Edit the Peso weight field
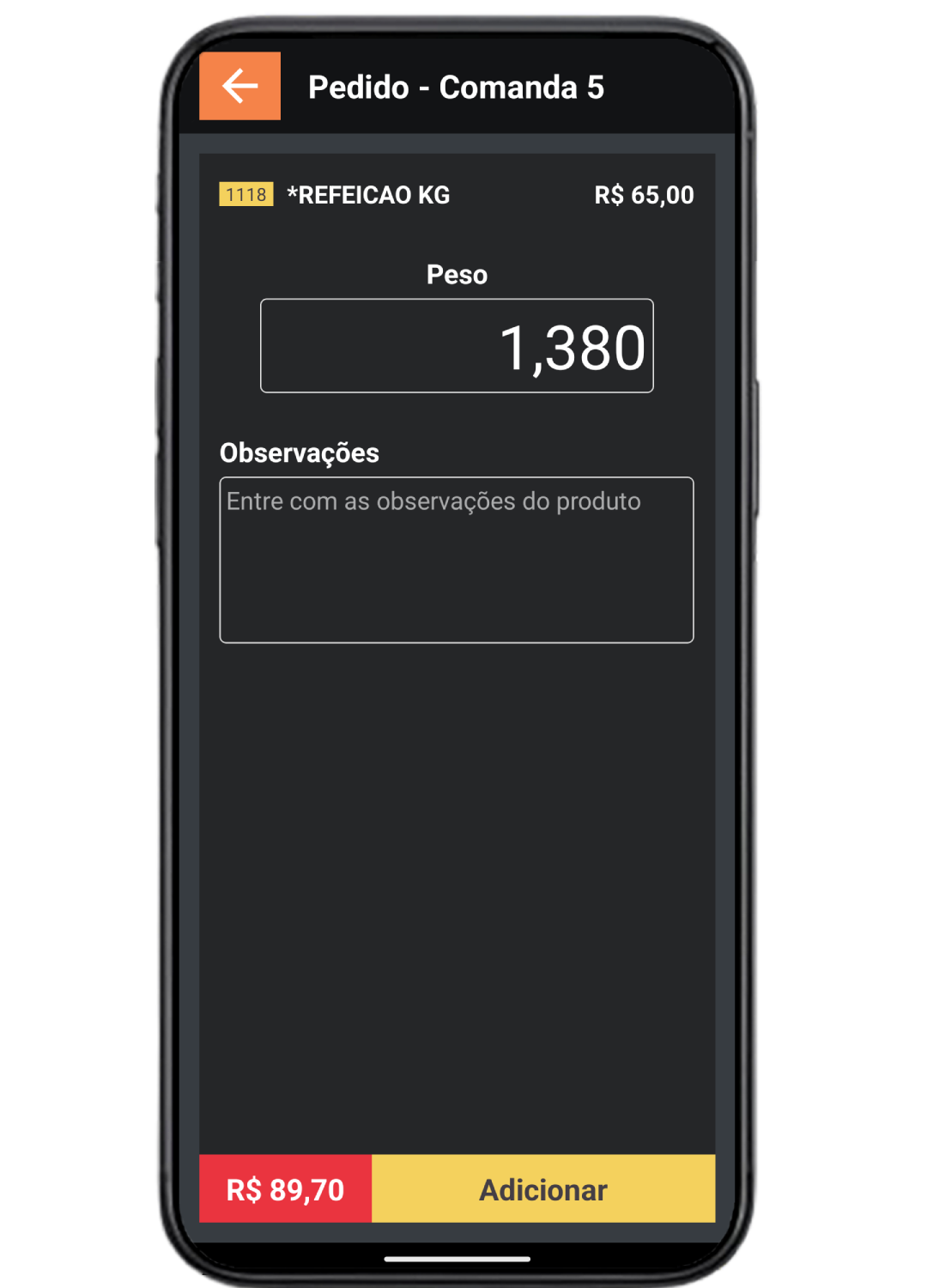This screenshot has width=927, height=1288. click(x=457, y=346)
